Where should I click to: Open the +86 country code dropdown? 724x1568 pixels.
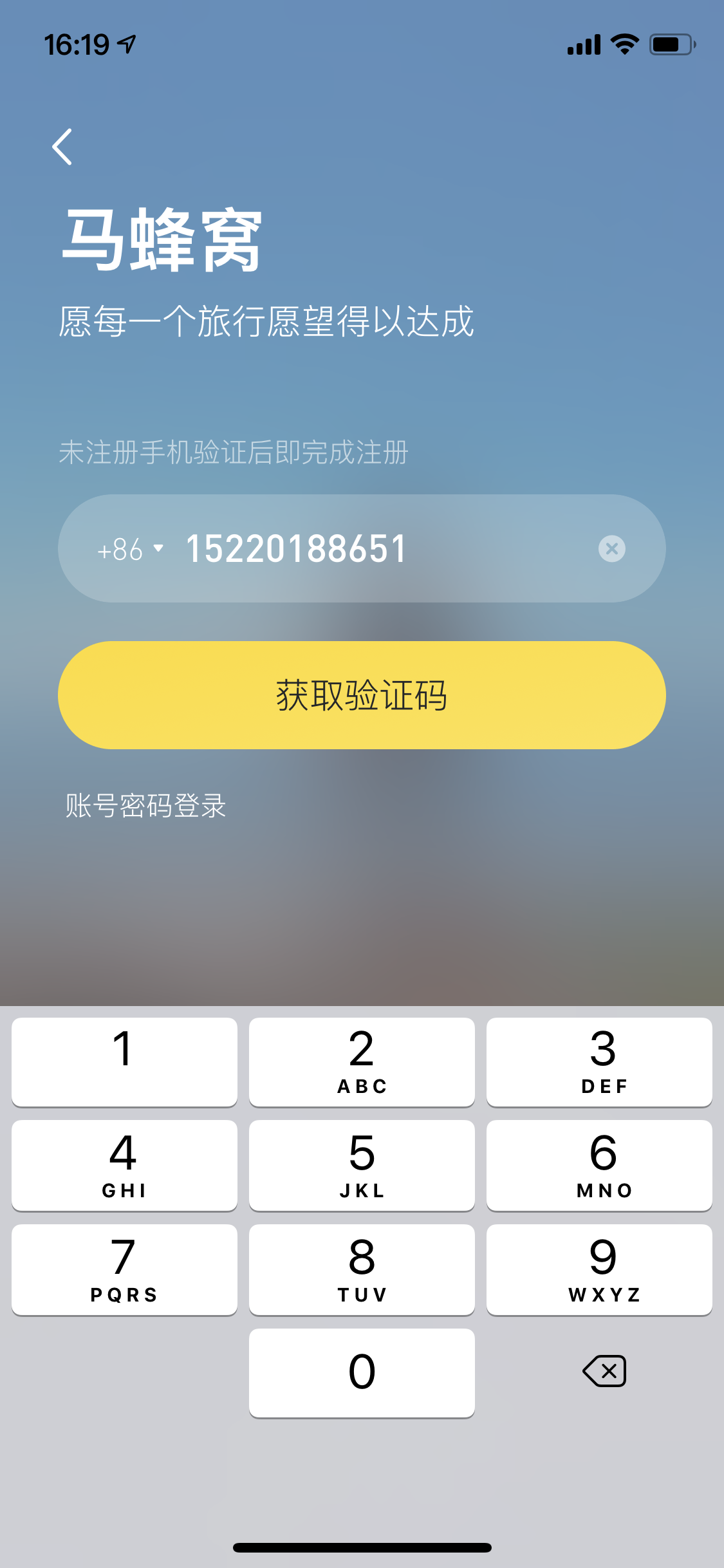point(130,550)
